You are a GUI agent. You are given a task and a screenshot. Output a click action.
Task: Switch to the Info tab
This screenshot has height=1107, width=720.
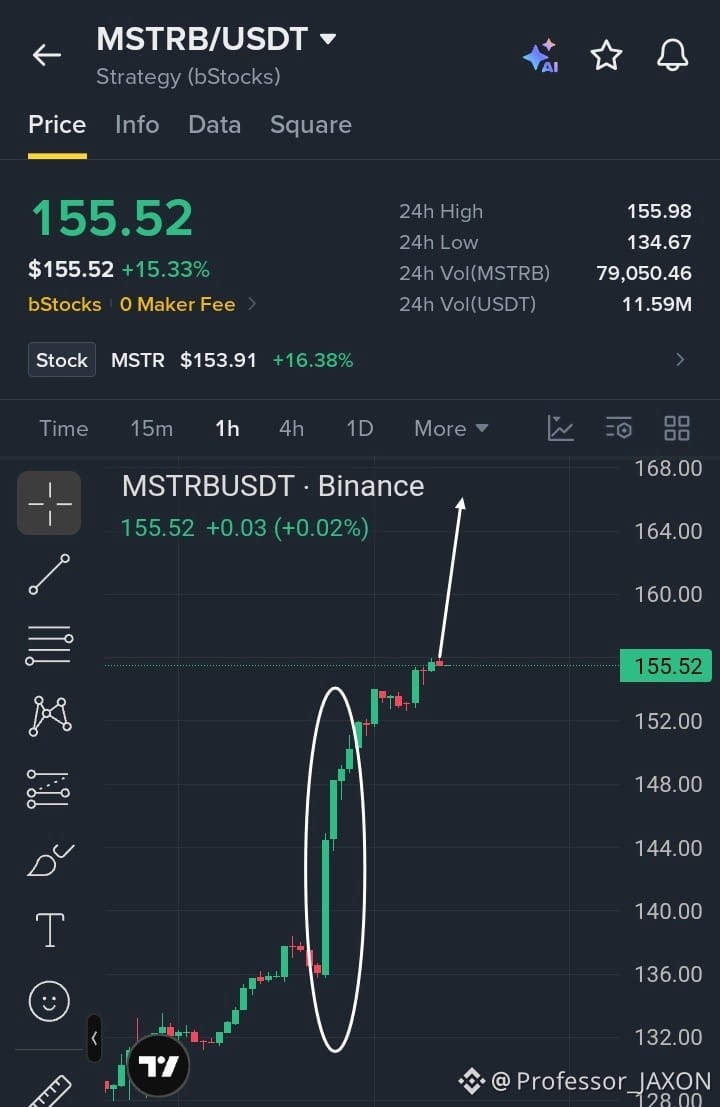point(137,125)
